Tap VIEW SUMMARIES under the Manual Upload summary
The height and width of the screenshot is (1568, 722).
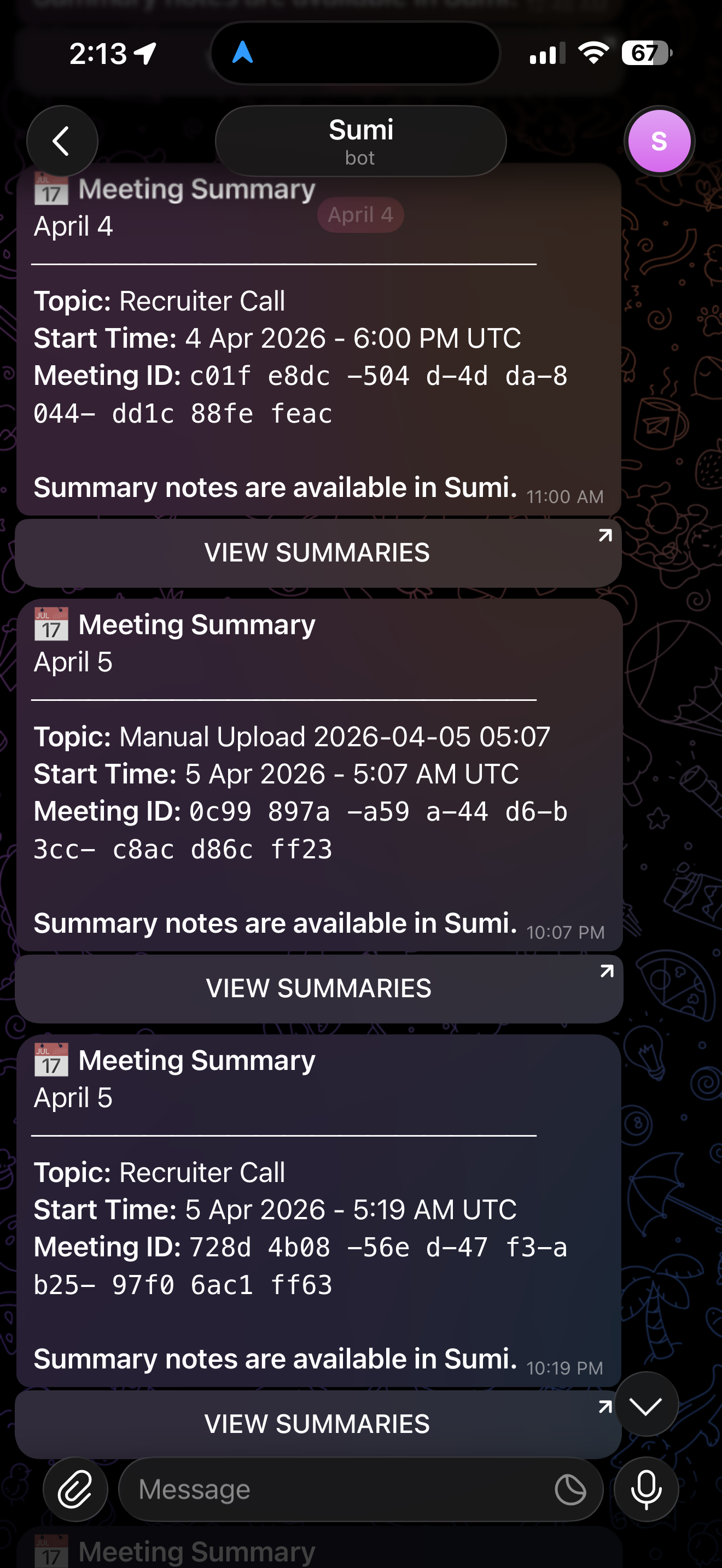point(317,987)
